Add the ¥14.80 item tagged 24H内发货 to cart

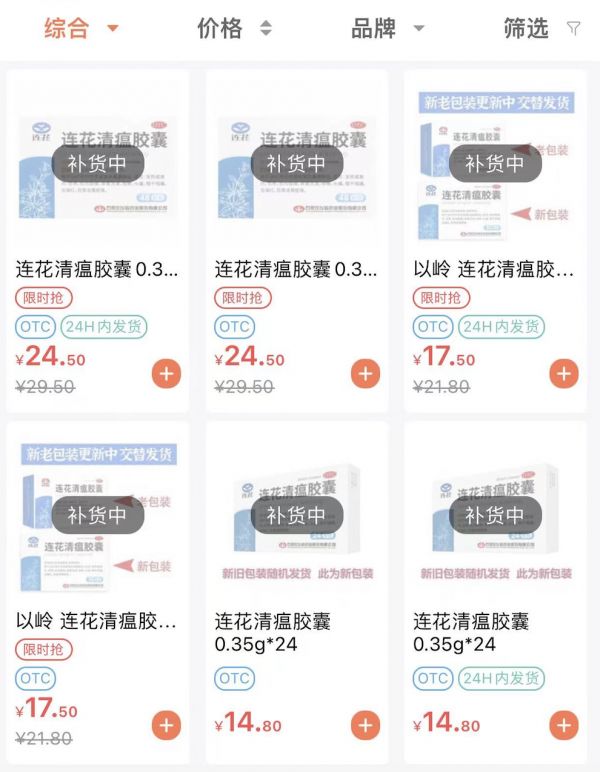[564, 725]
